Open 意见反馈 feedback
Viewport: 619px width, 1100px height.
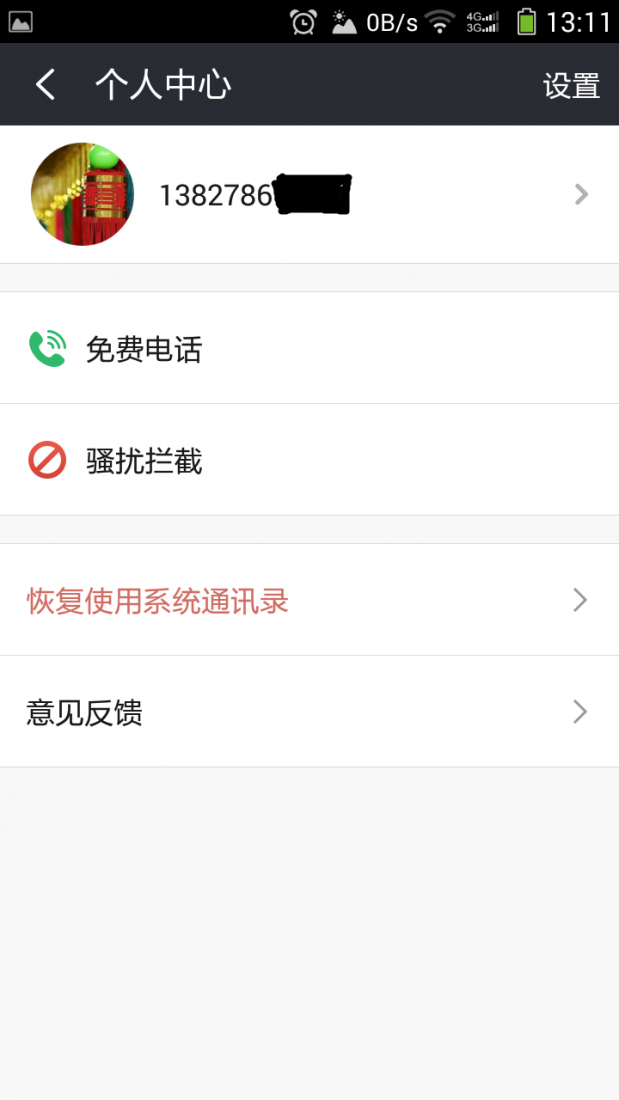(309, 713)
